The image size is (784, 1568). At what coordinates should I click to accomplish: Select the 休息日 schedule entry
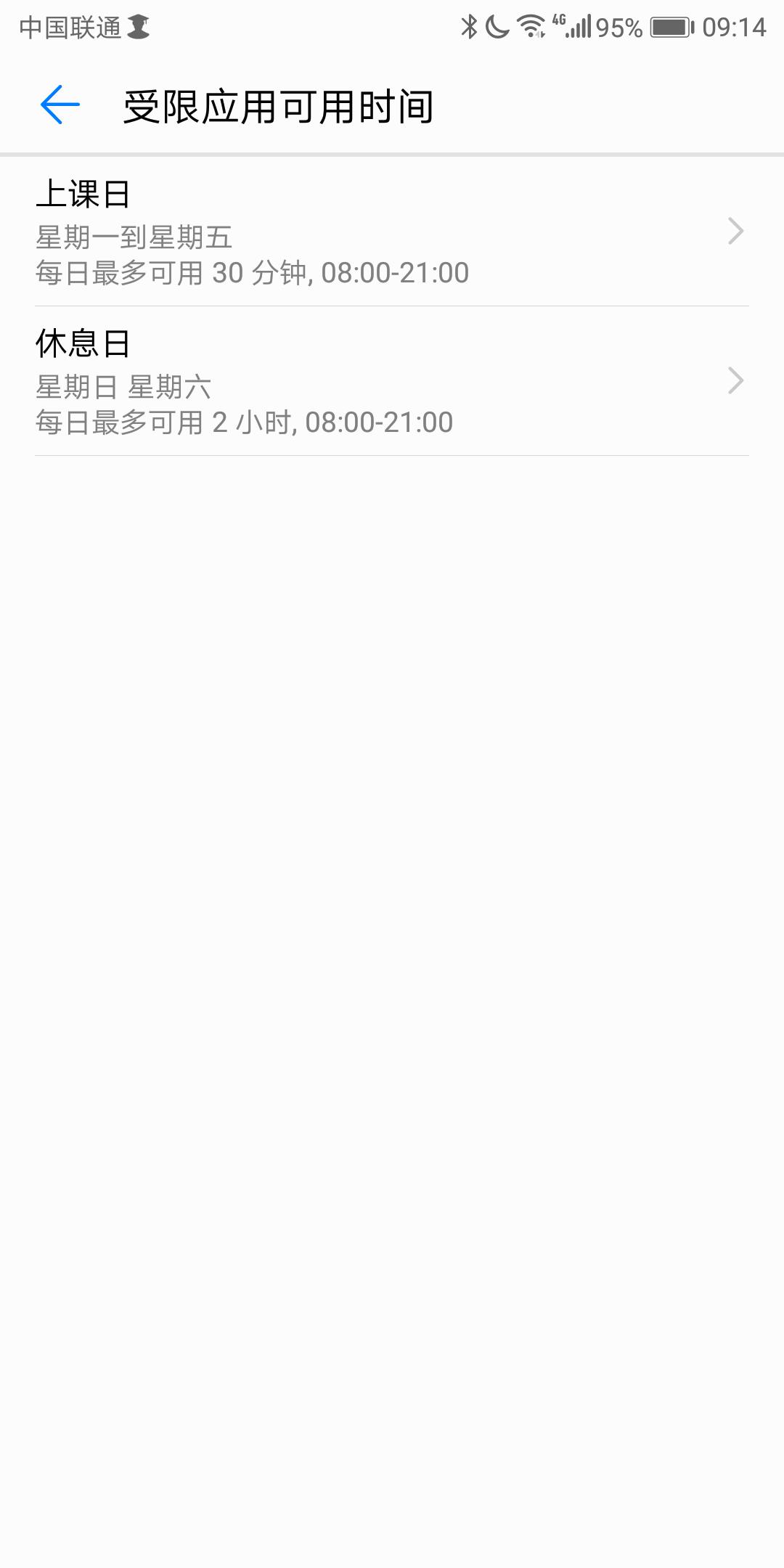click(x=290, y=380)
